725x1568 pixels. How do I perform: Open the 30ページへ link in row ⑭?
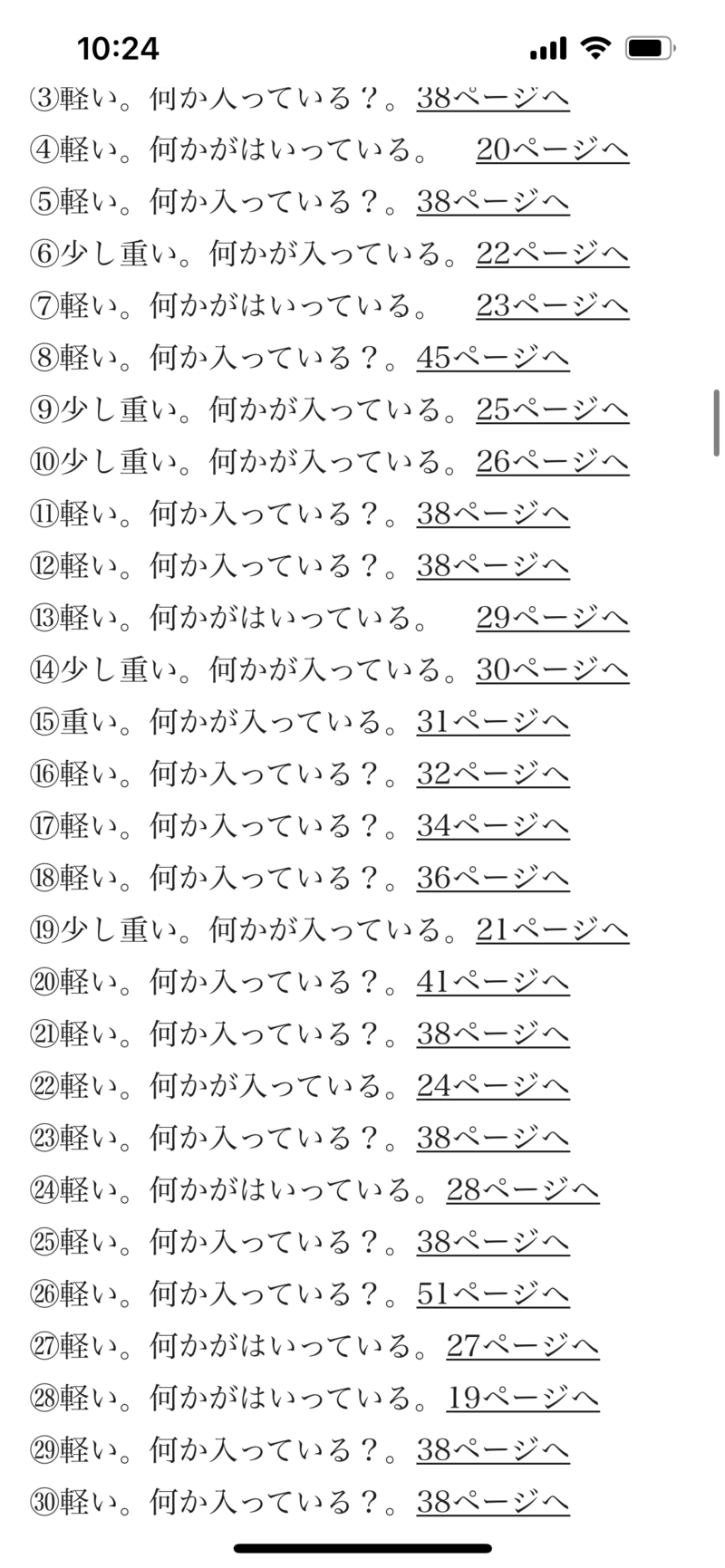[552, 670]
